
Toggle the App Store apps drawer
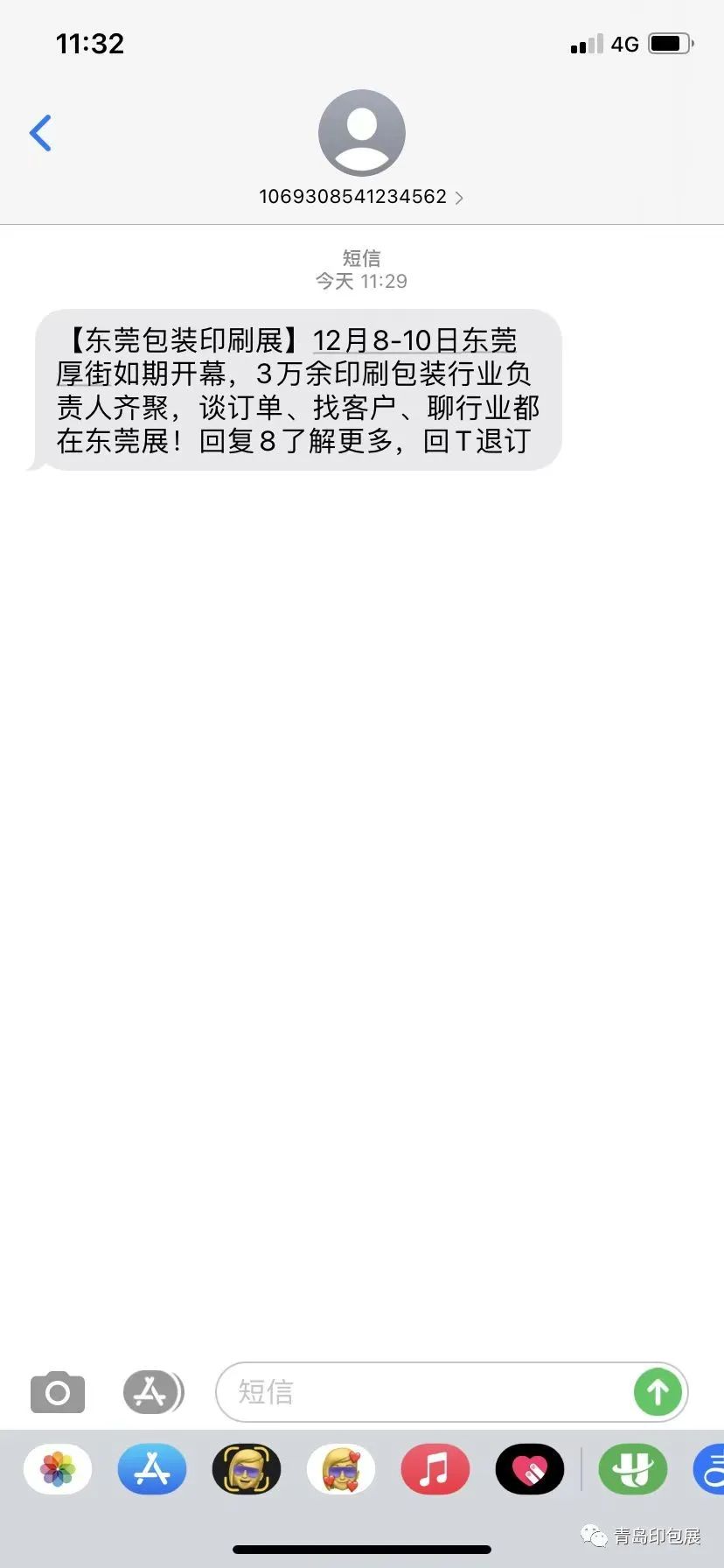[x=152, y=1392]
